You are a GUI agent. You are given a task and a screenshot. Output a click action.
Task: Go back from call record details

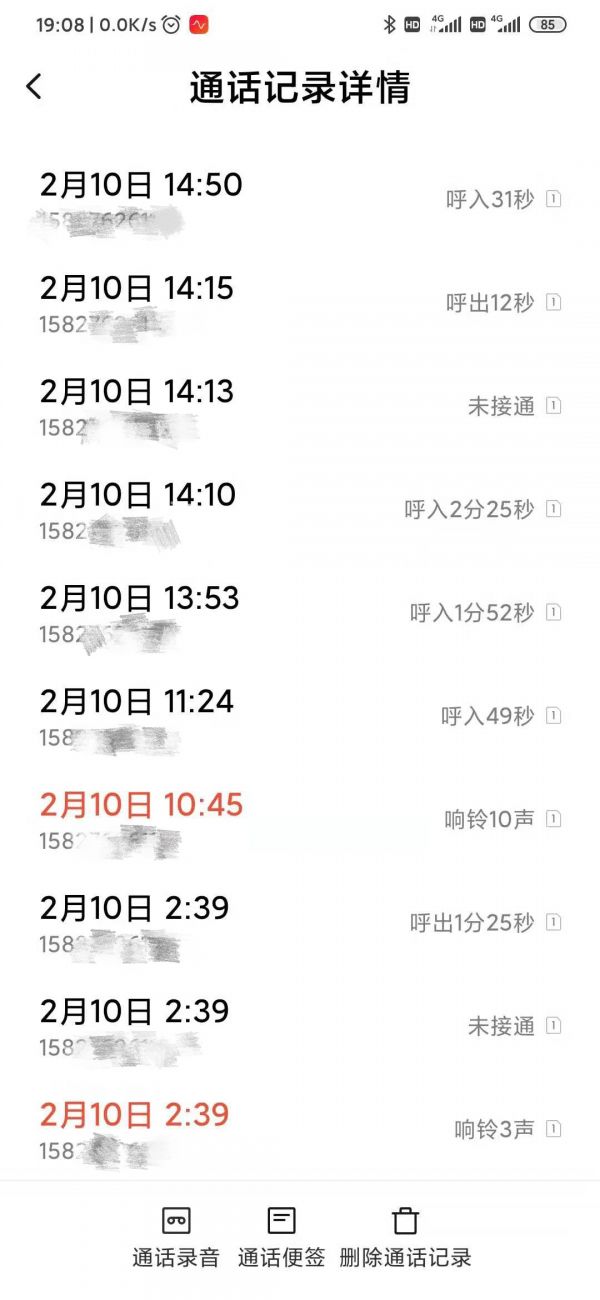(34, 86)
